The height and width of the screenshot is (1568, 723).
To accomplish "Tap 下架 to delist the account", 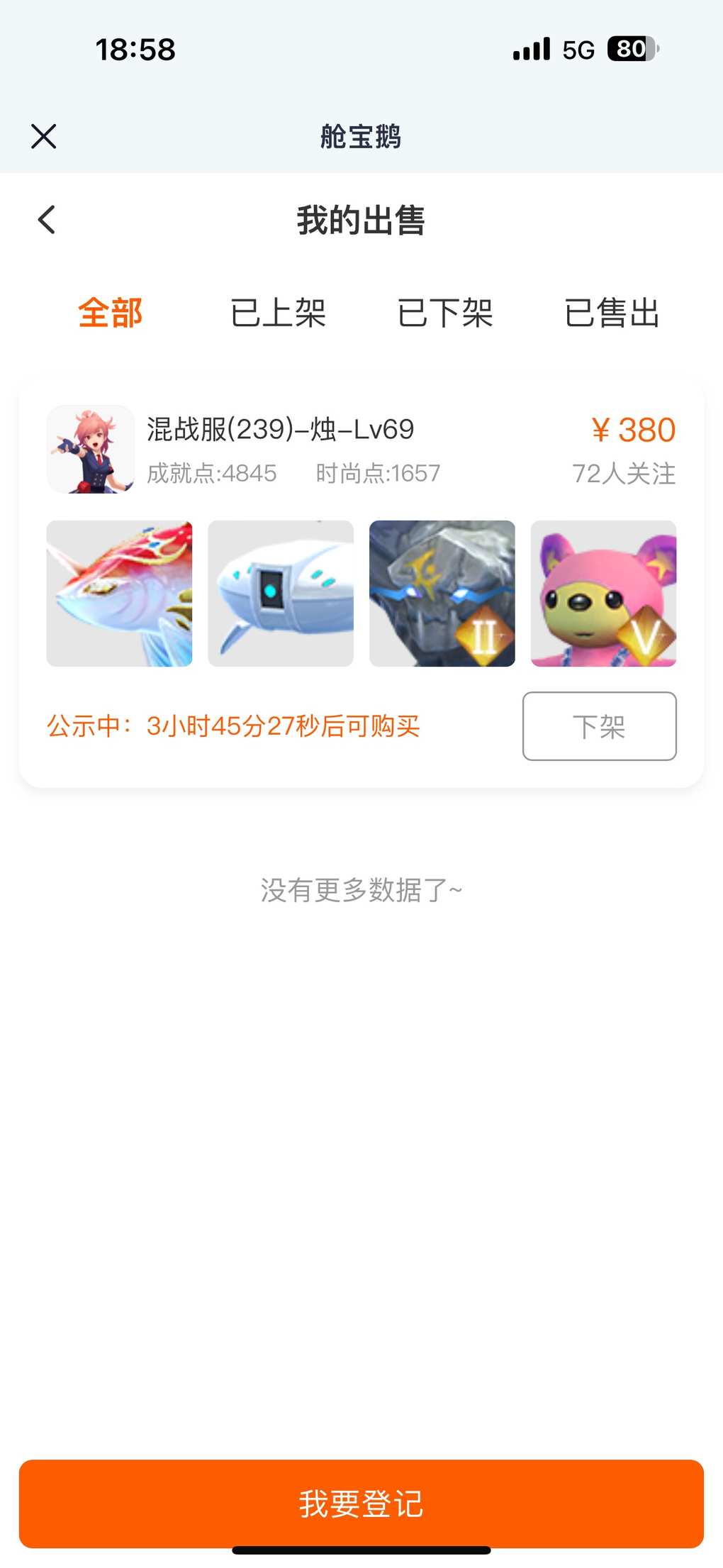I will 600,726.
